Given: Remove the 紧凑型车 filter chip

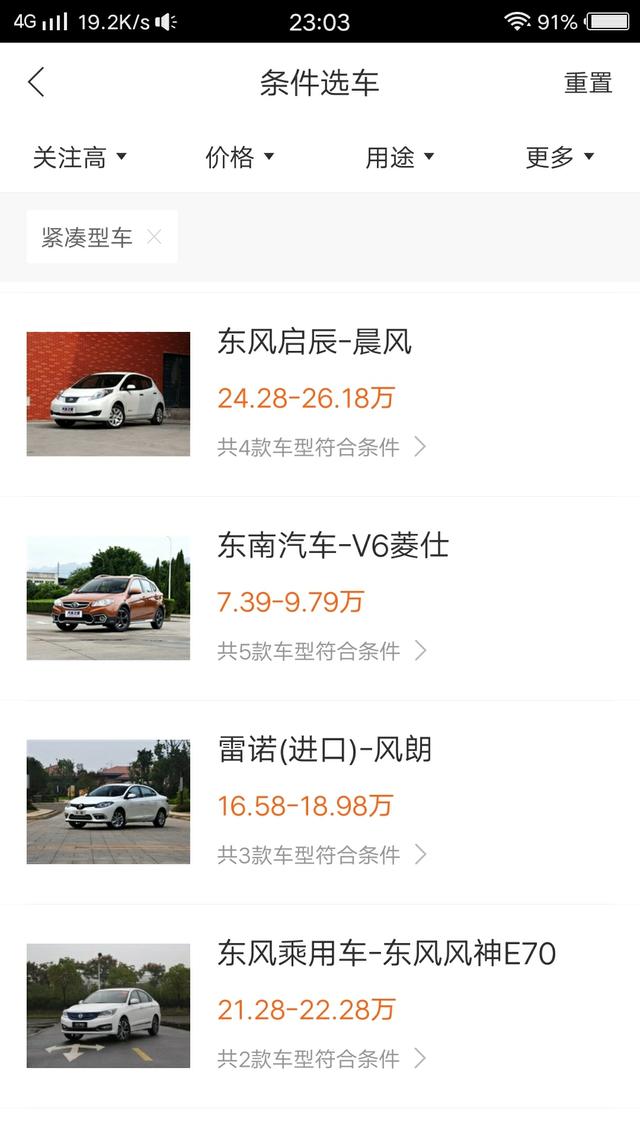Looking at the screenshot, I should coord(154,237).
